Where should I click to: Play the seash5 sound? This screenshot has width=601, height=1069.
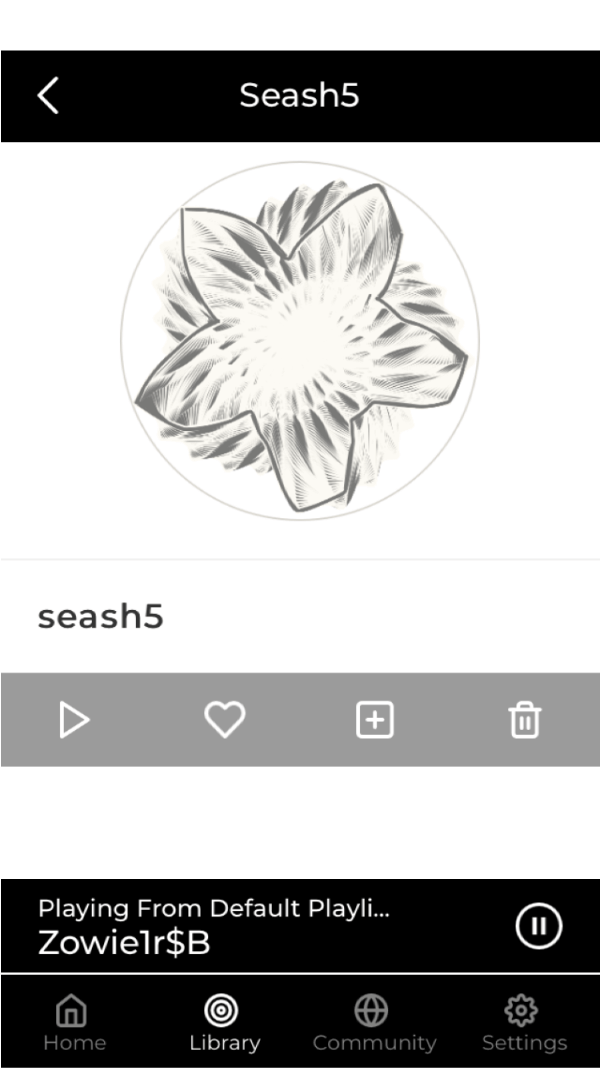tap(74, 720)
